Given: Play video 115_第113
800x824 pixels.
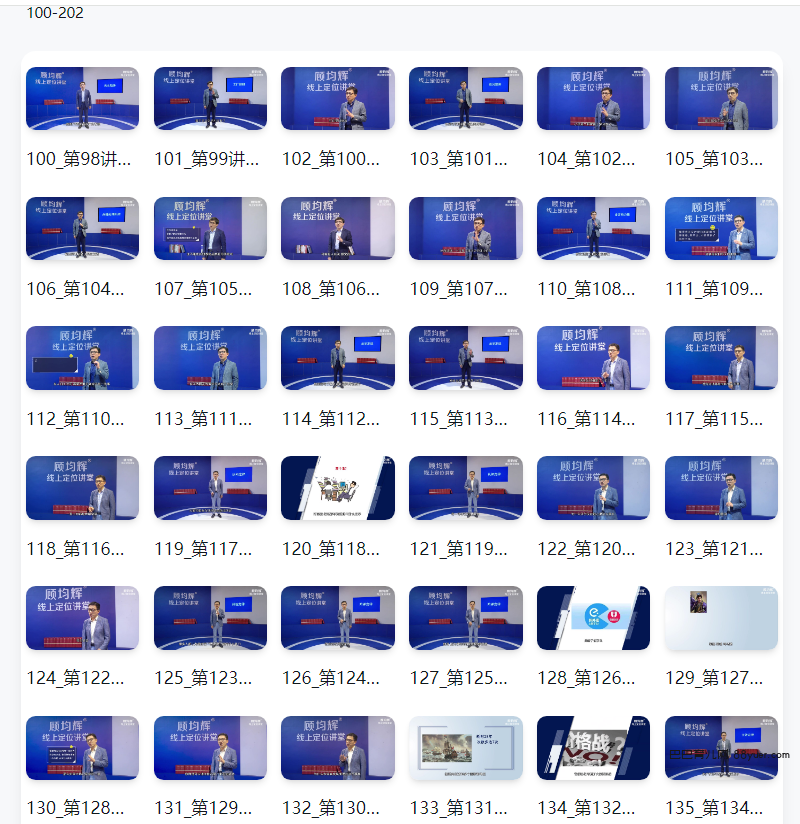Looking at the screenshot, I should click(466, 358).
